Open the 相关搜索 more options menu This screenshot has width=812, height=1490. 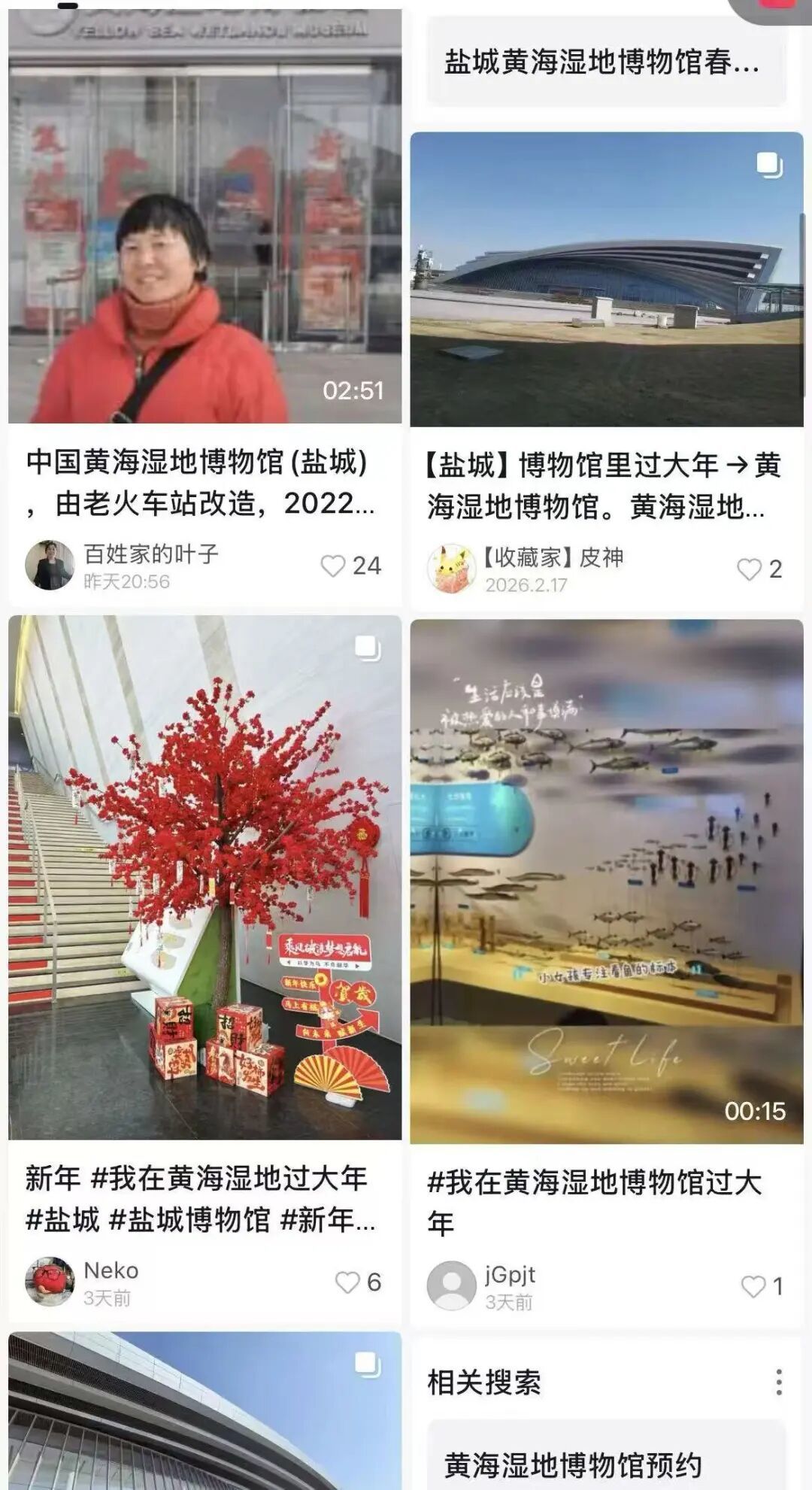click(x=779, y=1382)
